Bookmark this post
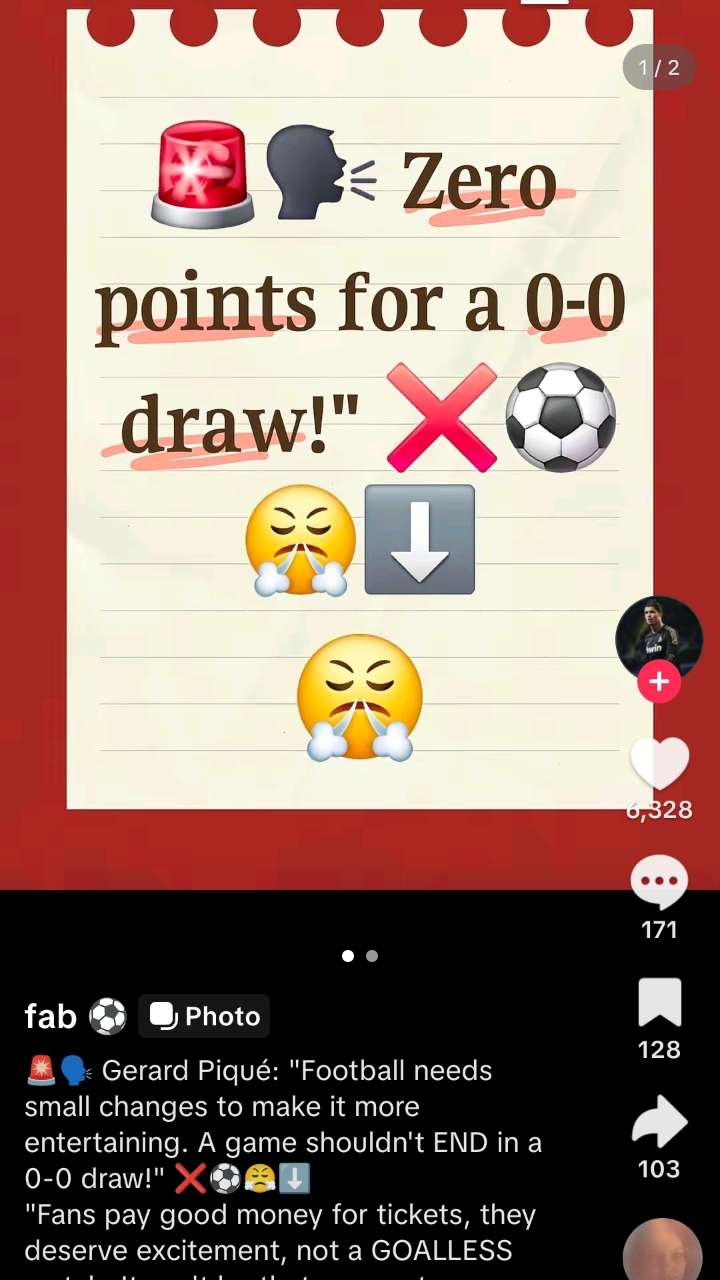Viewport: 720px width, 1280px height. coord(659,1003)
